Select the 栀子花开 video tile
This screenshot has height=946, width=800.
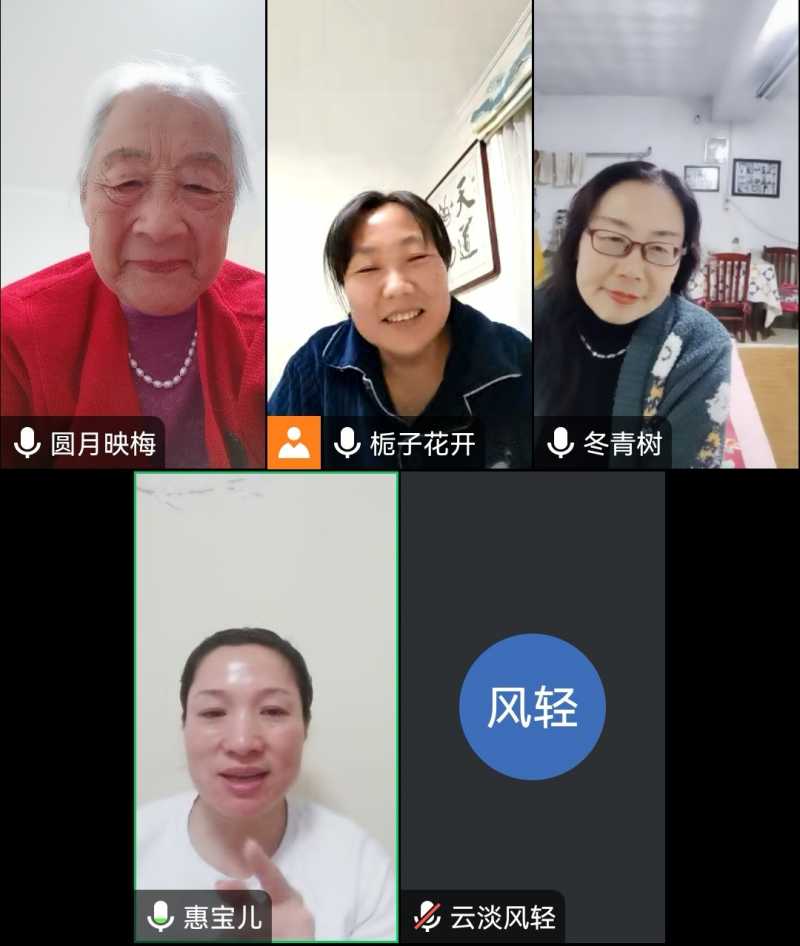click(x=399, y=232)
